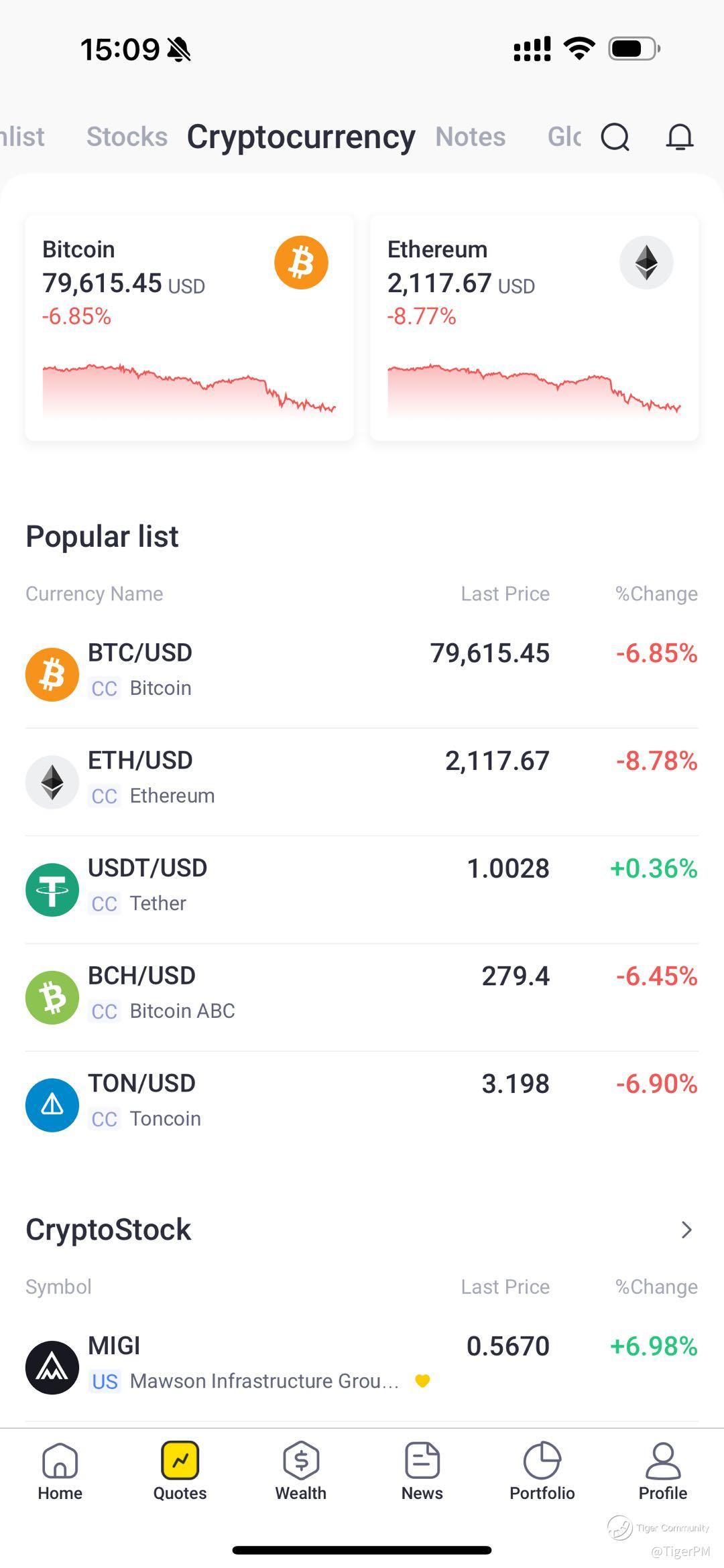Expand the CryptoStock section

[686, 1230]
